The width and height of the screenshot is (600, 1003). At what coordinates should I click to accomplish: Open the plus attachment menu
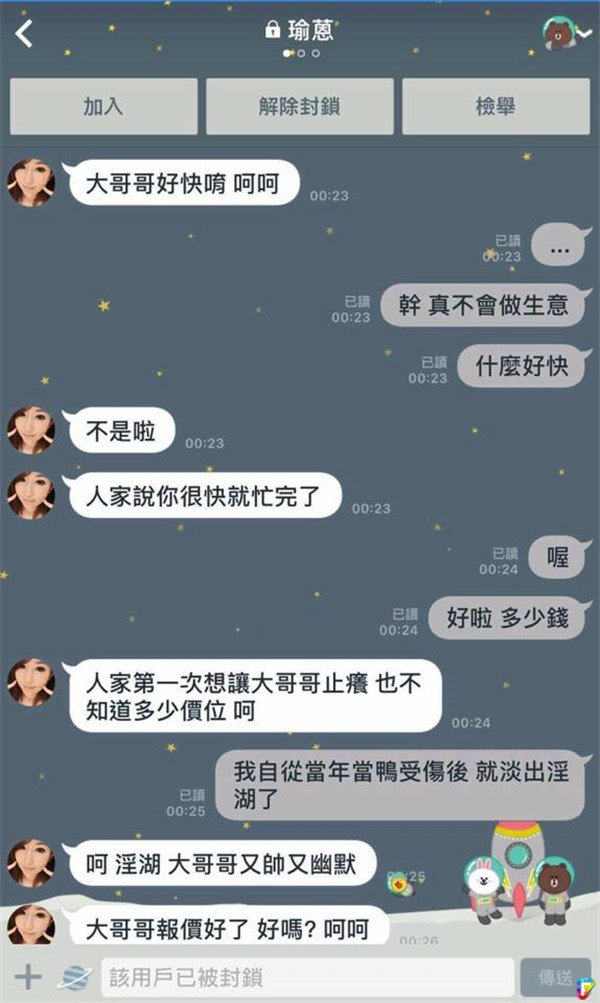click(x=28, y=977)
